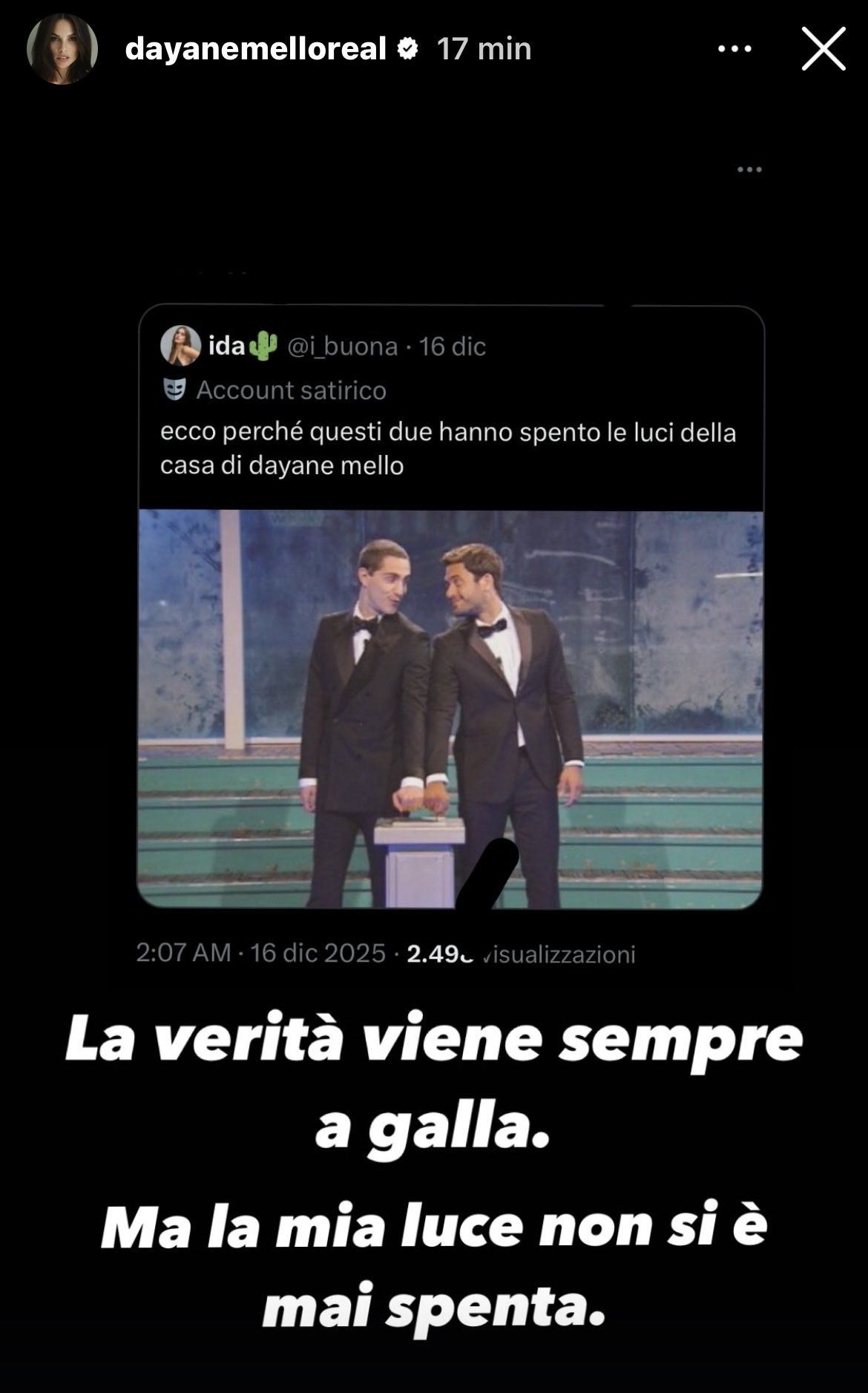The image size is (868, 1393).
Task: Close the story viewer
Action: (x=823, y=49)
